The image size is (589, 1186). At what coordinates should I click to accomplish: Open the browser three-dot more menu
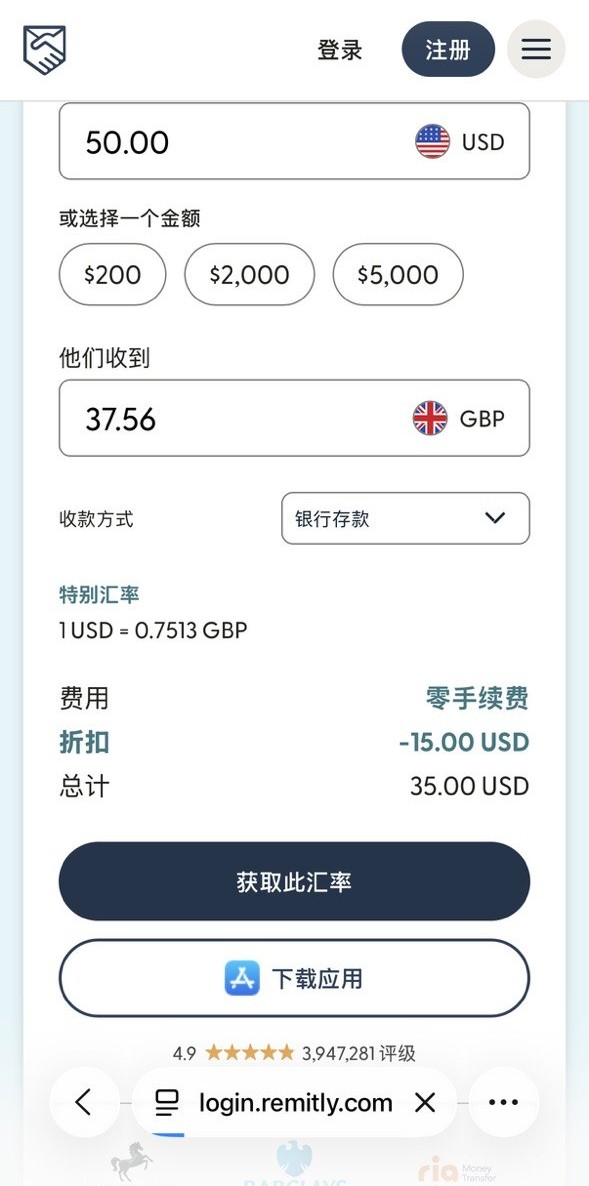pyautogui.click(x=504, y=1102)
